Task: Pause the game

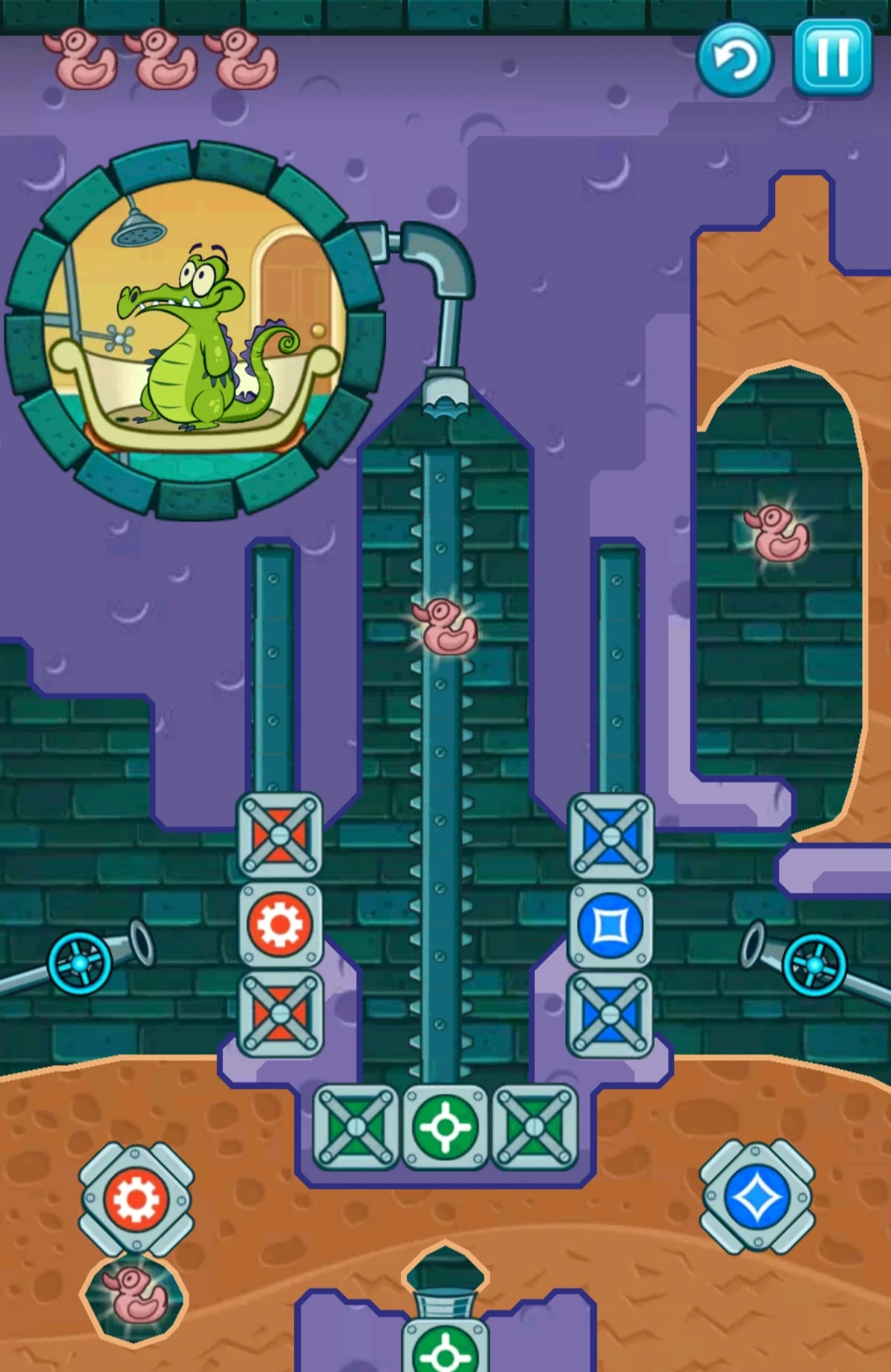Action: (832, 58)
